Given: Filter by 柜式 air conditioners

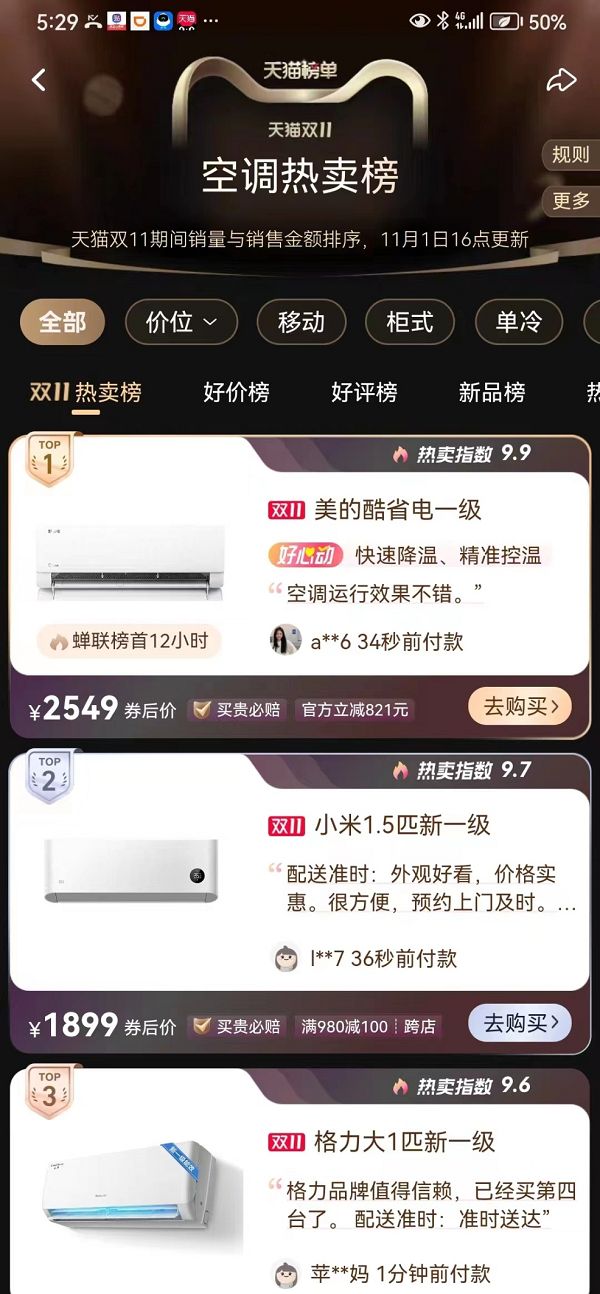Looking at the screenshot, I should pyautogui.click(x=409, y=322).
